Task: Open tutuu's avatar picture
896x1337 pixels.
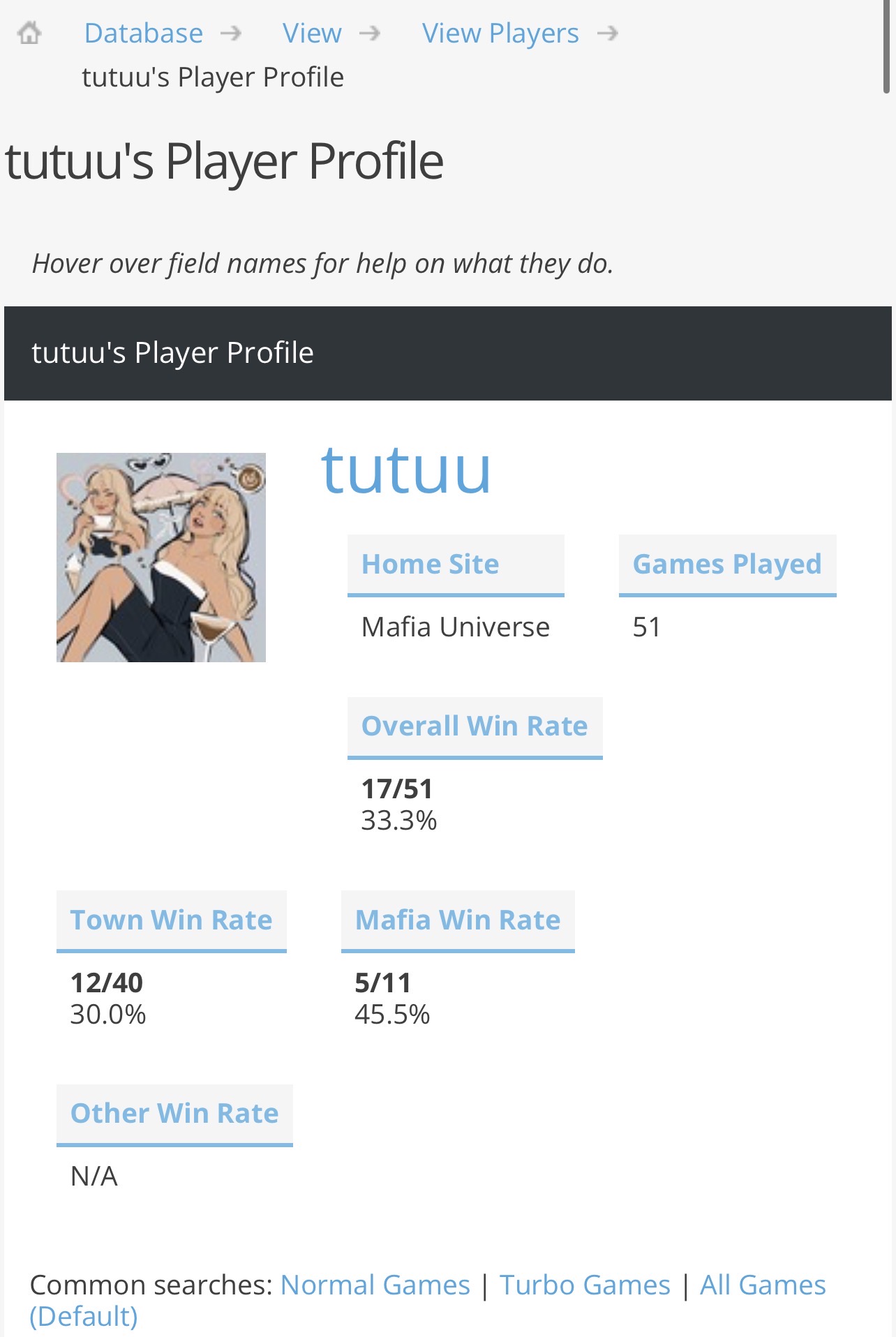Action: coord(161,558)
